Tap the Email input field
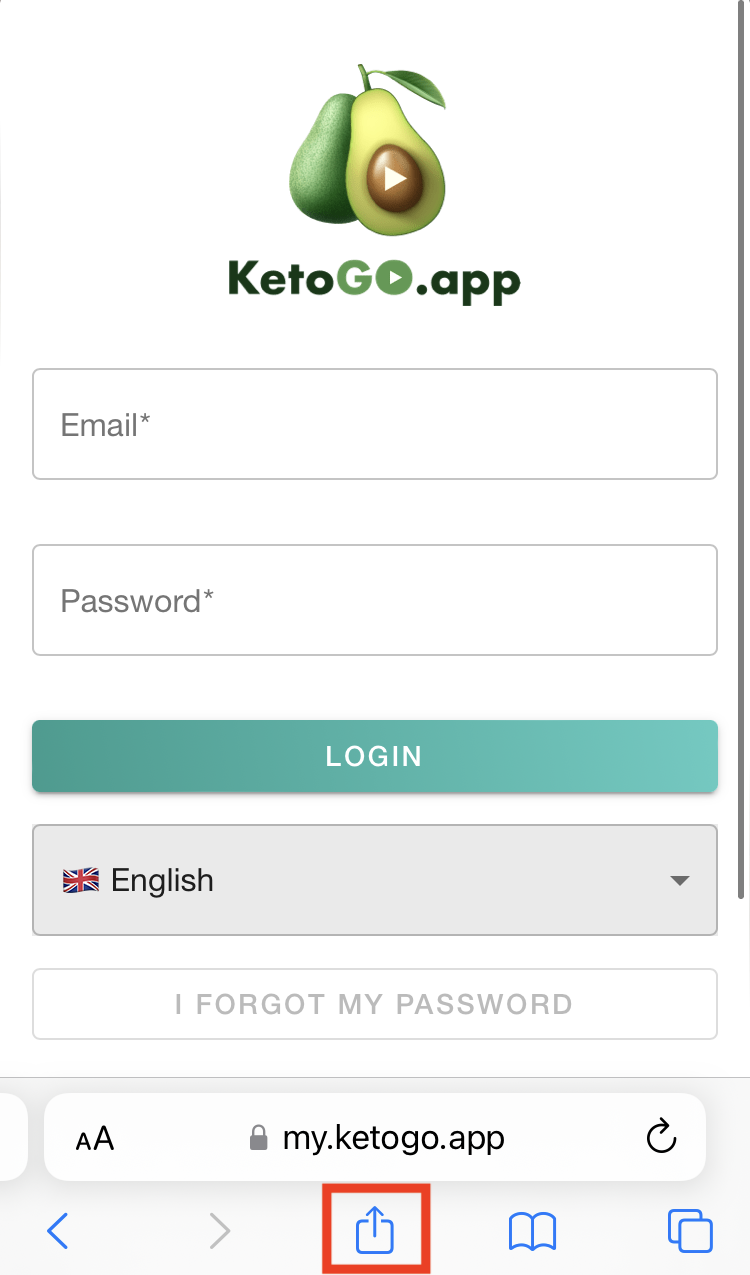Screen dimensions: 750x1275 point(374,424)
